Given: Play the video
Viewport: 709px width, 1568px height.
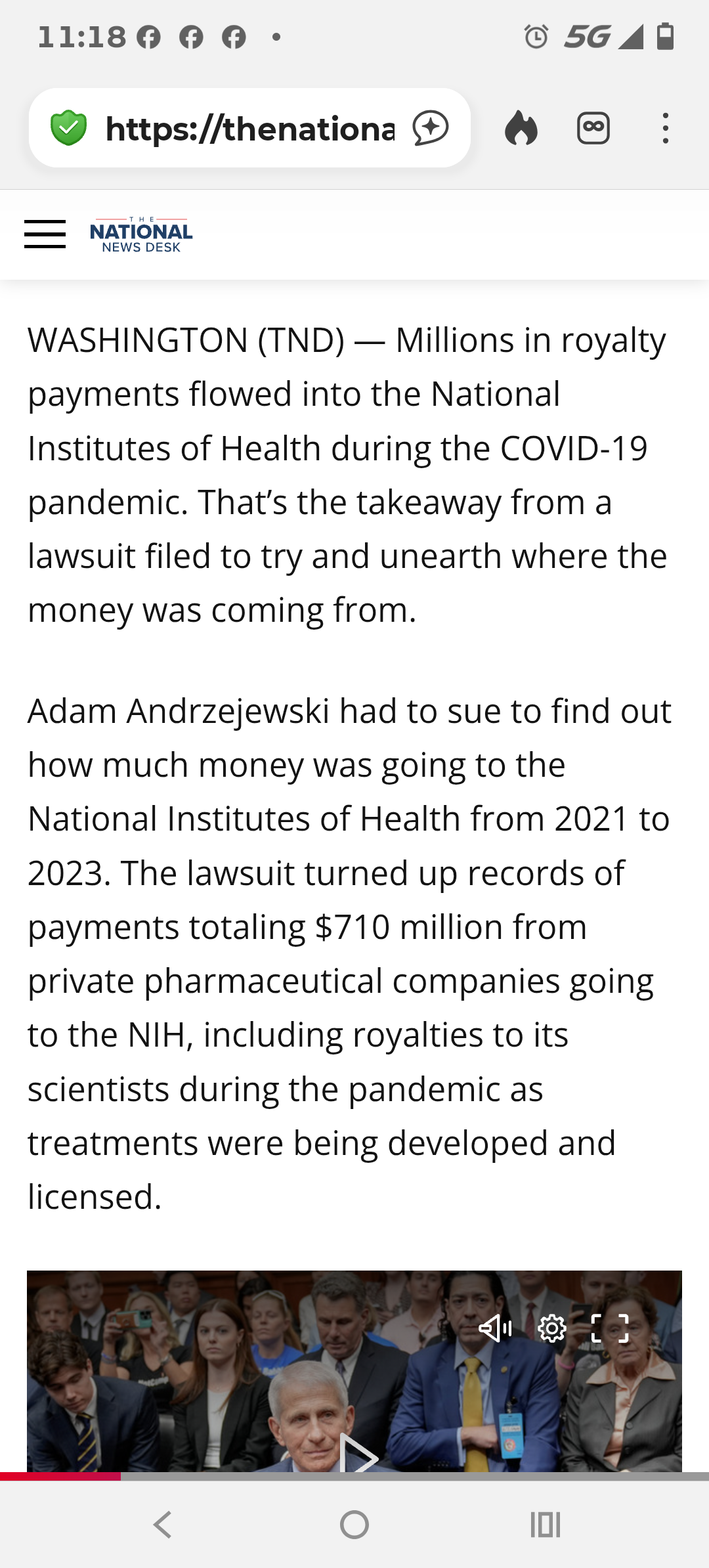Looking at the screenshot, I should point(358,1455).
